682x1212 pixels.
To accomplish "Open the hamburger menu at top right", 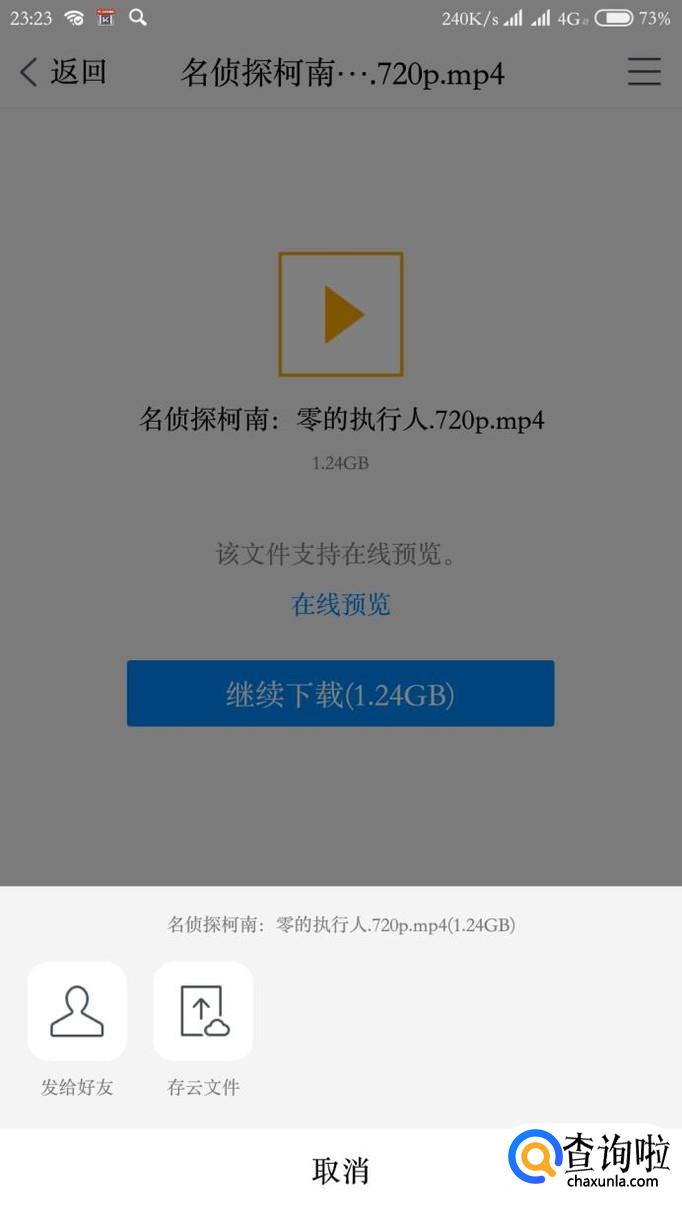I will (644, 72).
